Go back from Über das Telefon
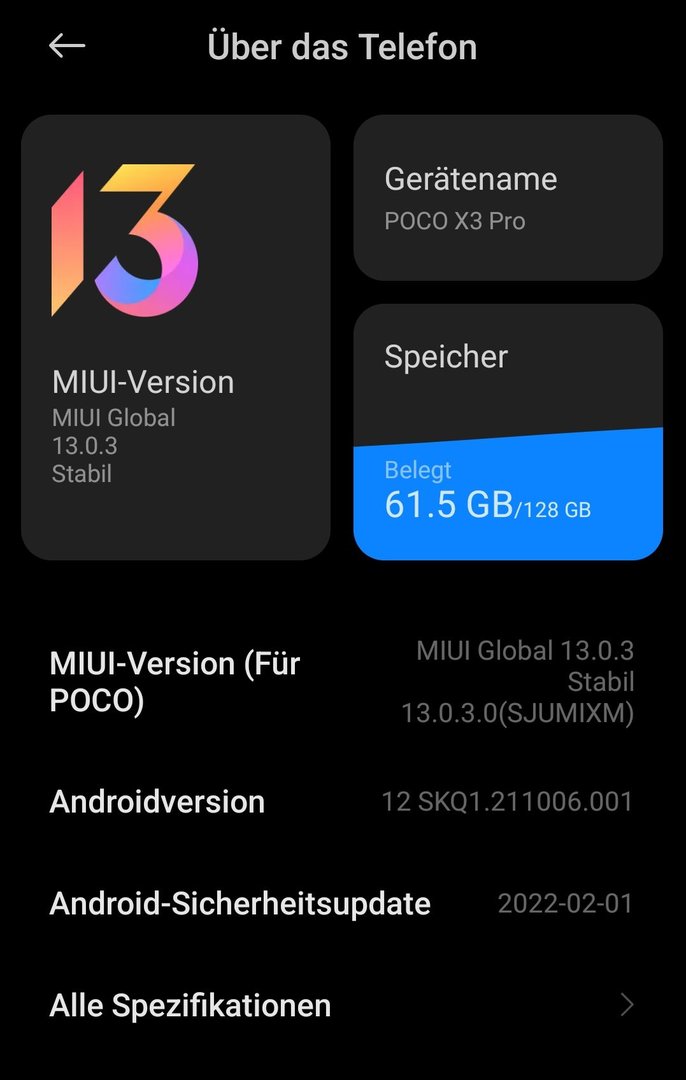This screenshot has width=686, height=1080. (67, 46)
